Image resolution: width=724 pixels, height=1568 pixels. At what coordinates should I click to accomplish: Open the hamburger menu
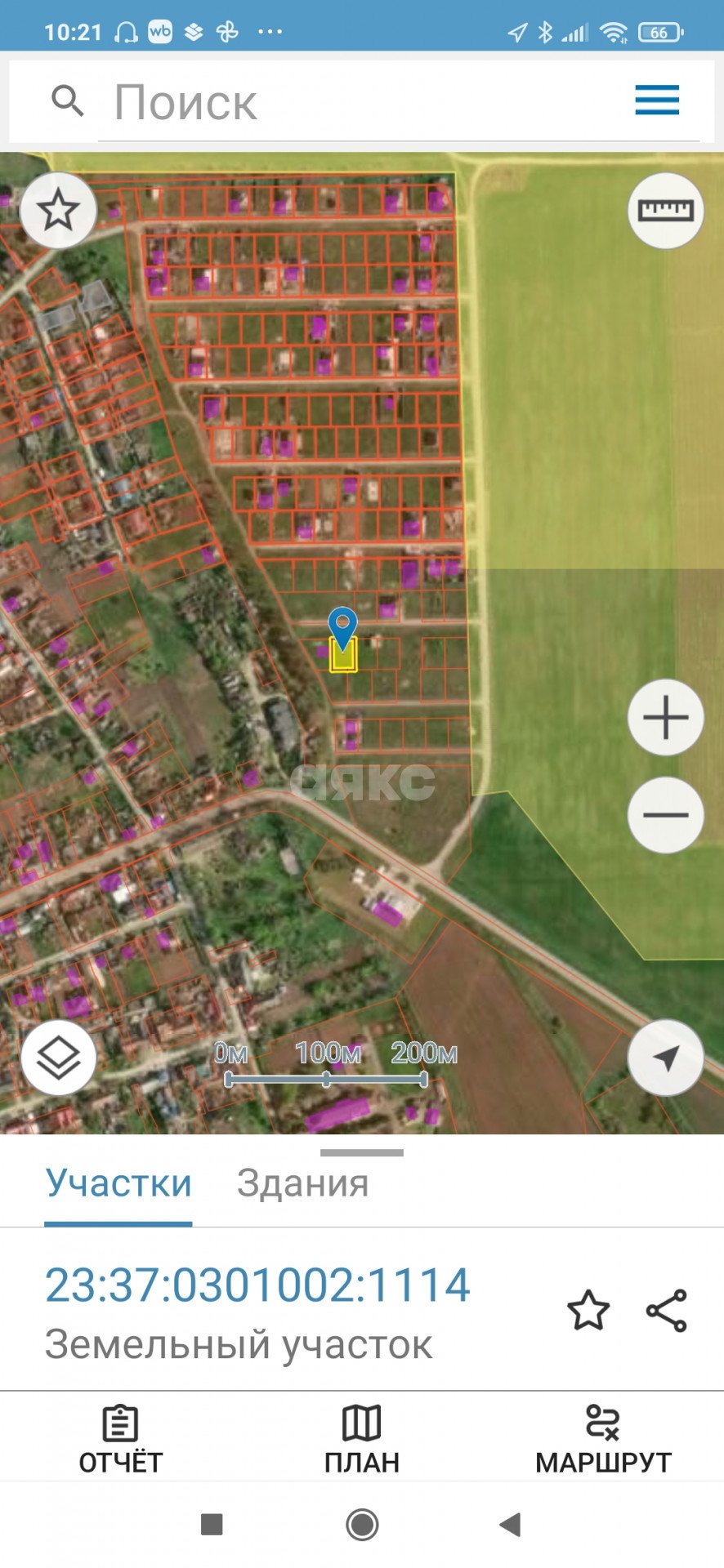[656, 100]
